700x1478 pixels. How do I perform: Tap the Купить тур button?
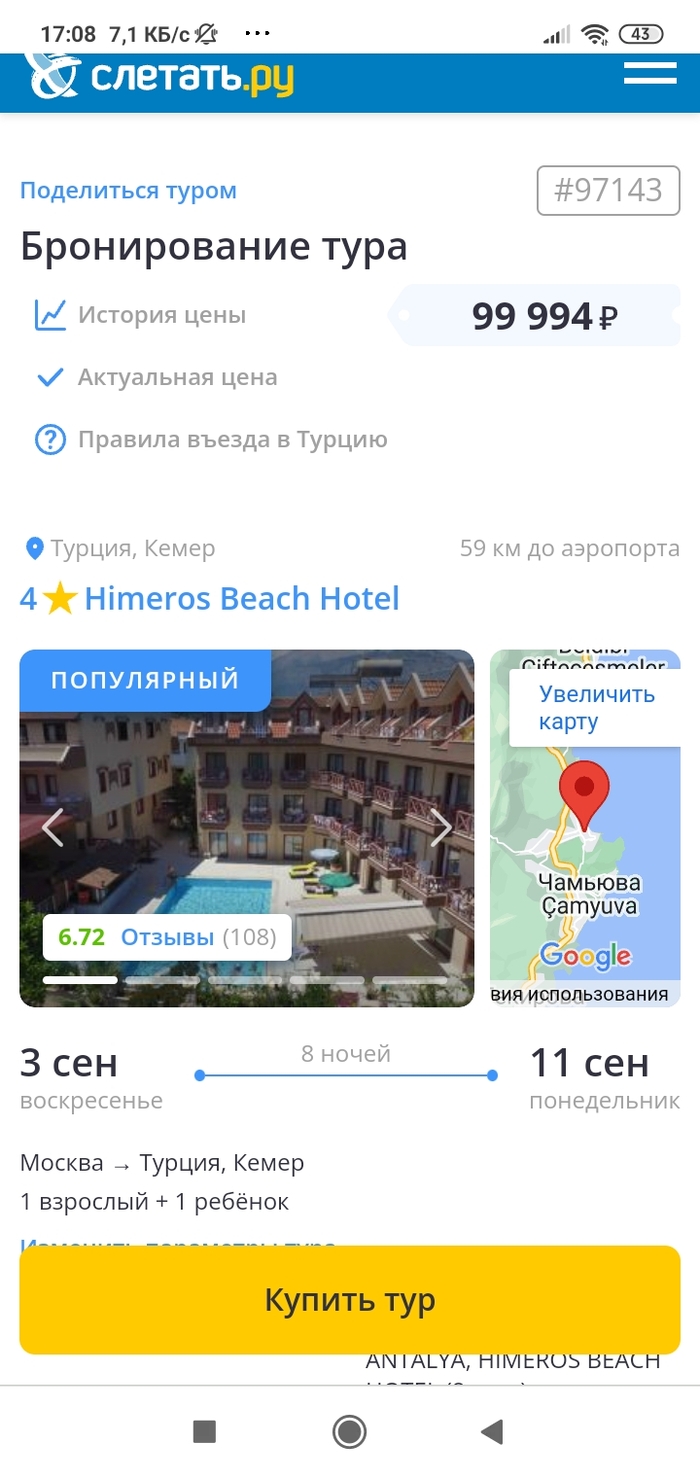350,1300
